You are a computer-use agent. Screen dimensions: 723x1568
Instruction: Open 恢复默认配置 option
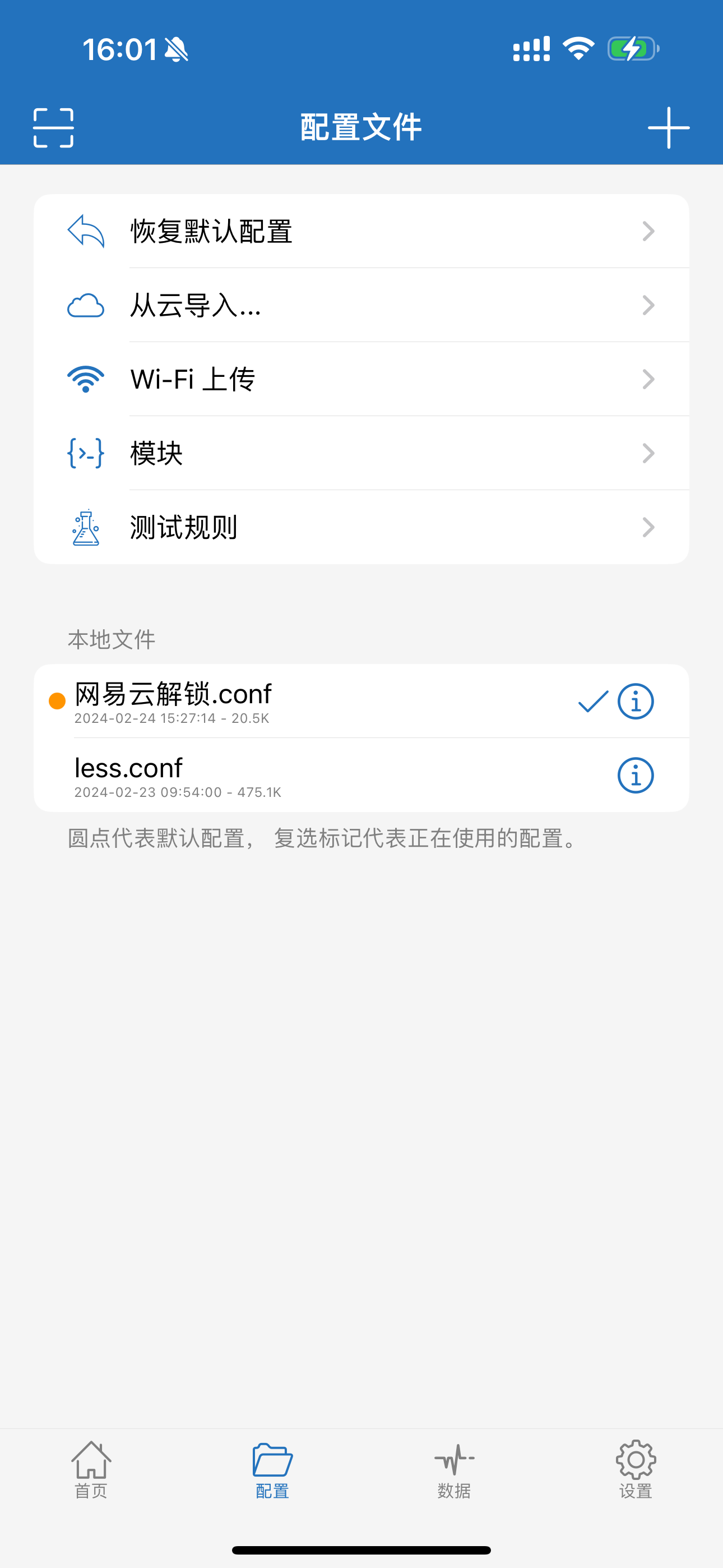point(361,231)
